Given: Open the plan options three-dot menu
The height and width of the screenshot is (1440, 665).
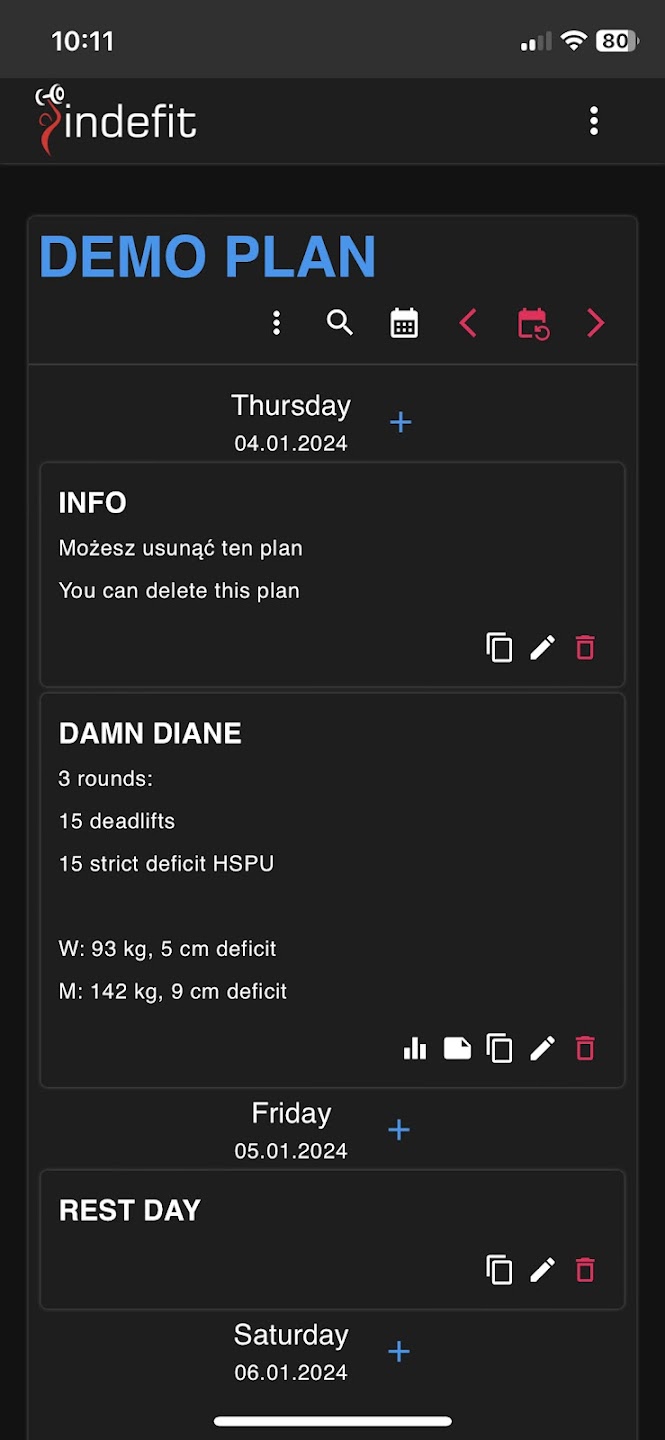Looking at the screenshot, I should click(x=277, y=323).
